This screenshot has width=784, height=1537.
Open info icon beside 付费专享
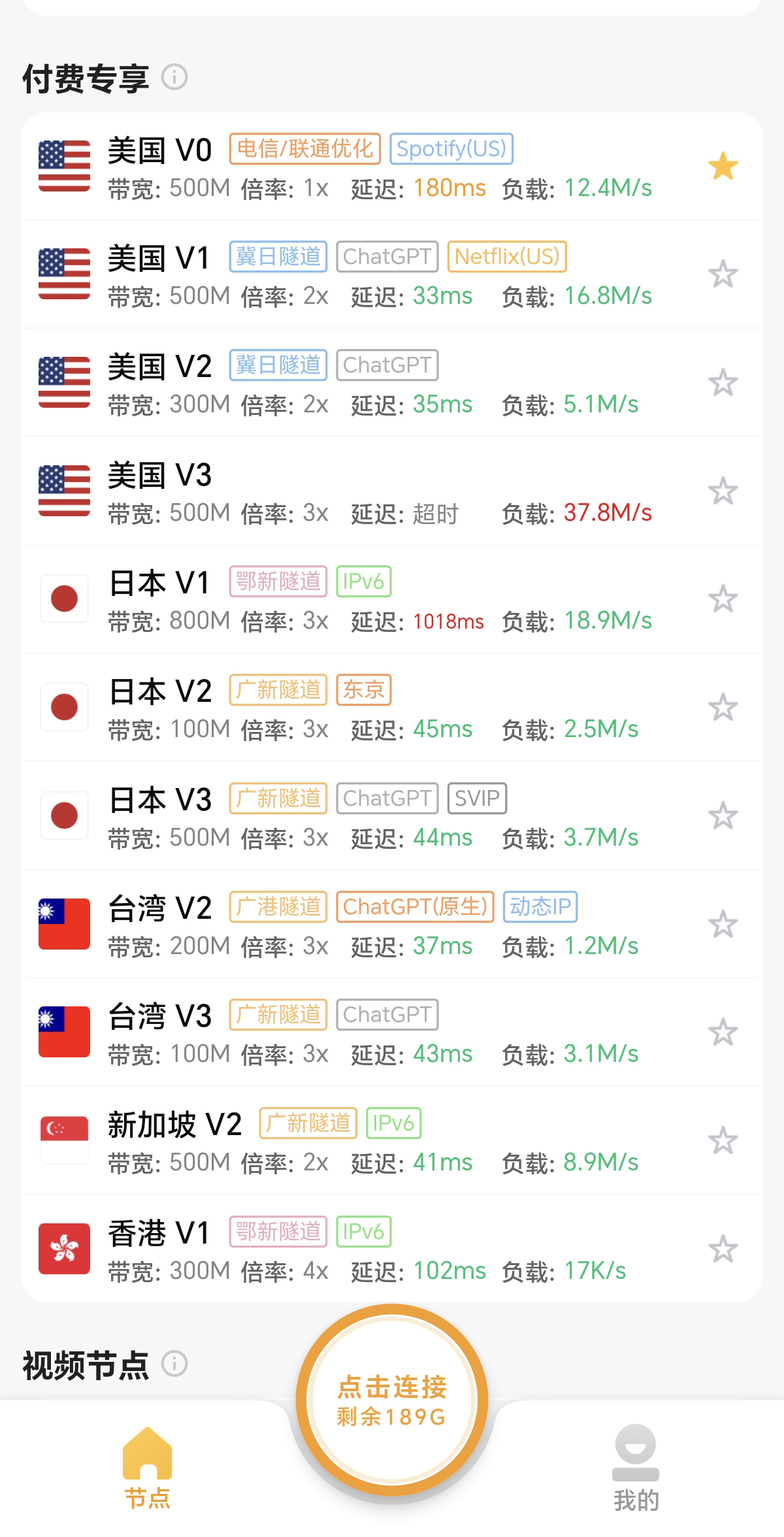(x=174, y=77)
